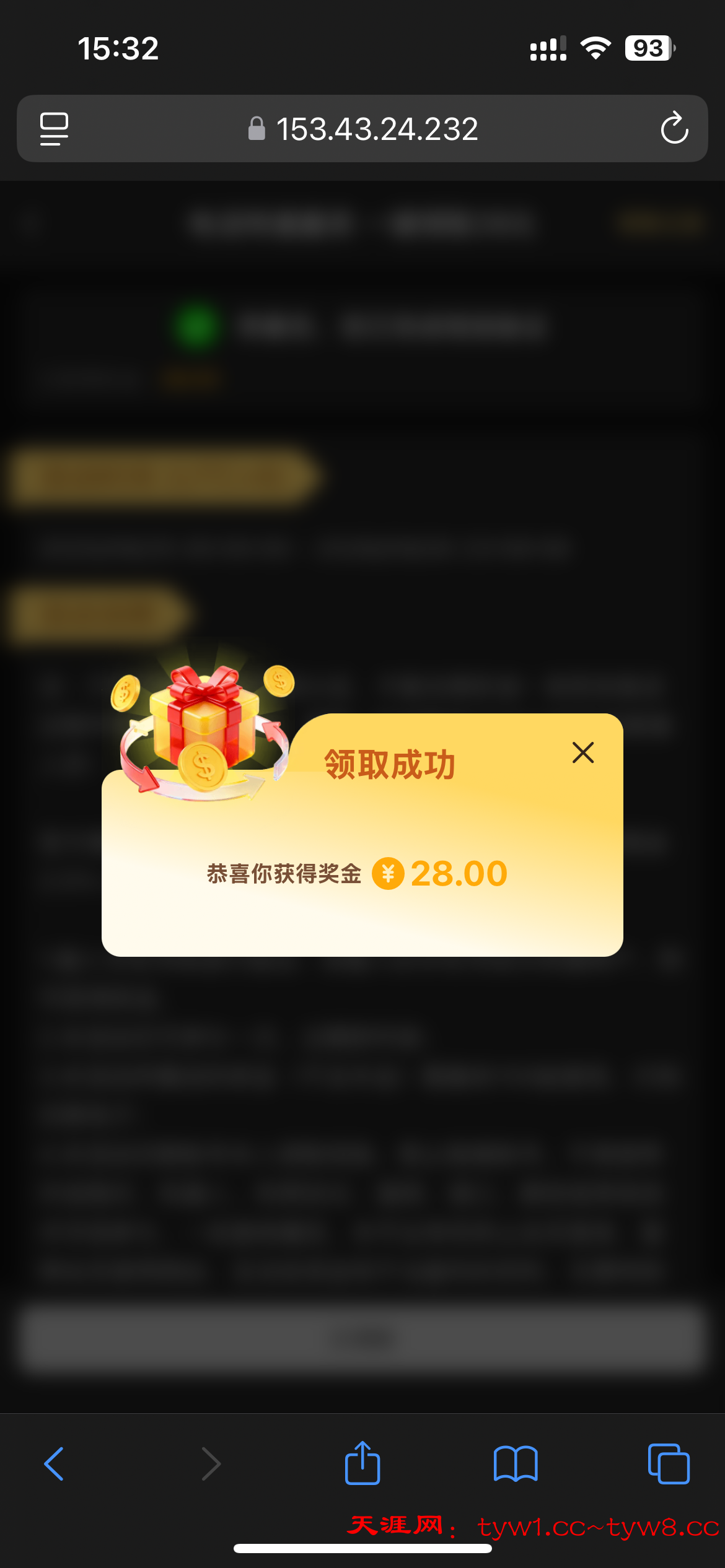Open Safari bookmarks
Screen dimensions: 725x1568
click(516, 1464)
